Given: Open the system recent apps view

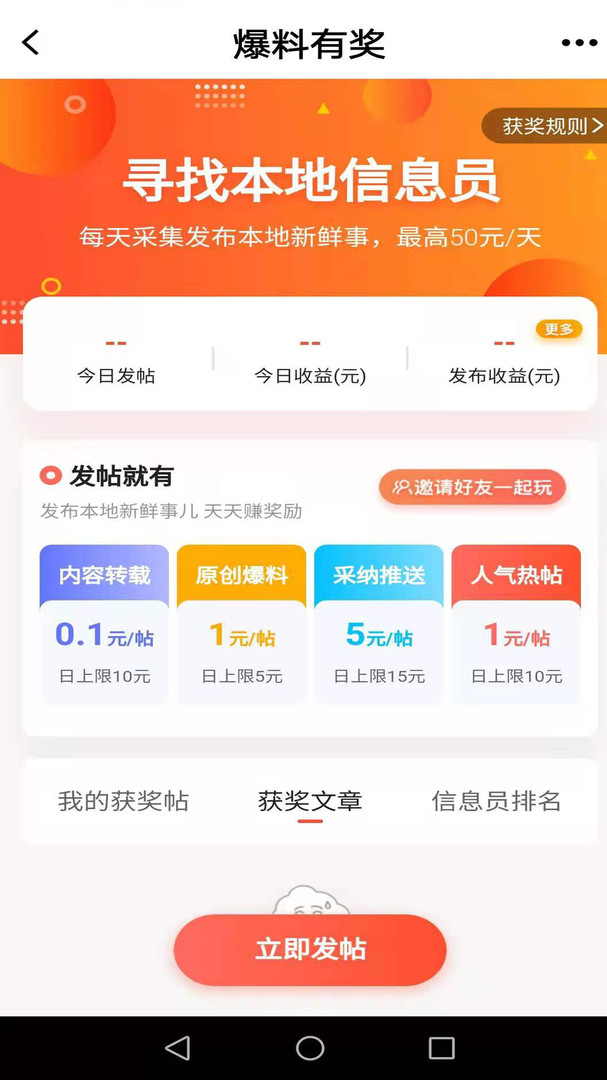Looking at the screenshot, I should 441,1047.
